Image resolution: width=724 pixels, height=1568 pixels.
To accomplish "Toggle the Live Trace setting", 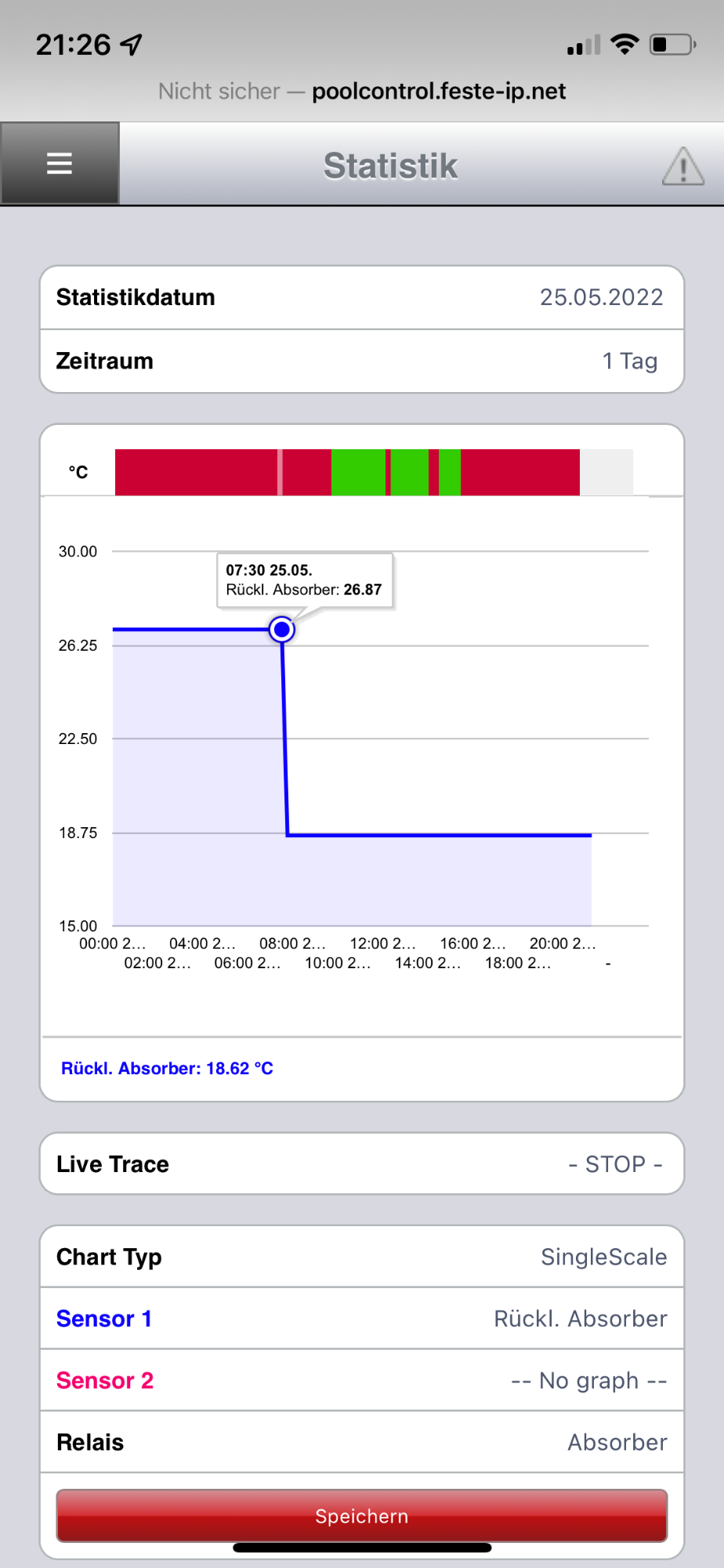I will [x=362, y=1163].
